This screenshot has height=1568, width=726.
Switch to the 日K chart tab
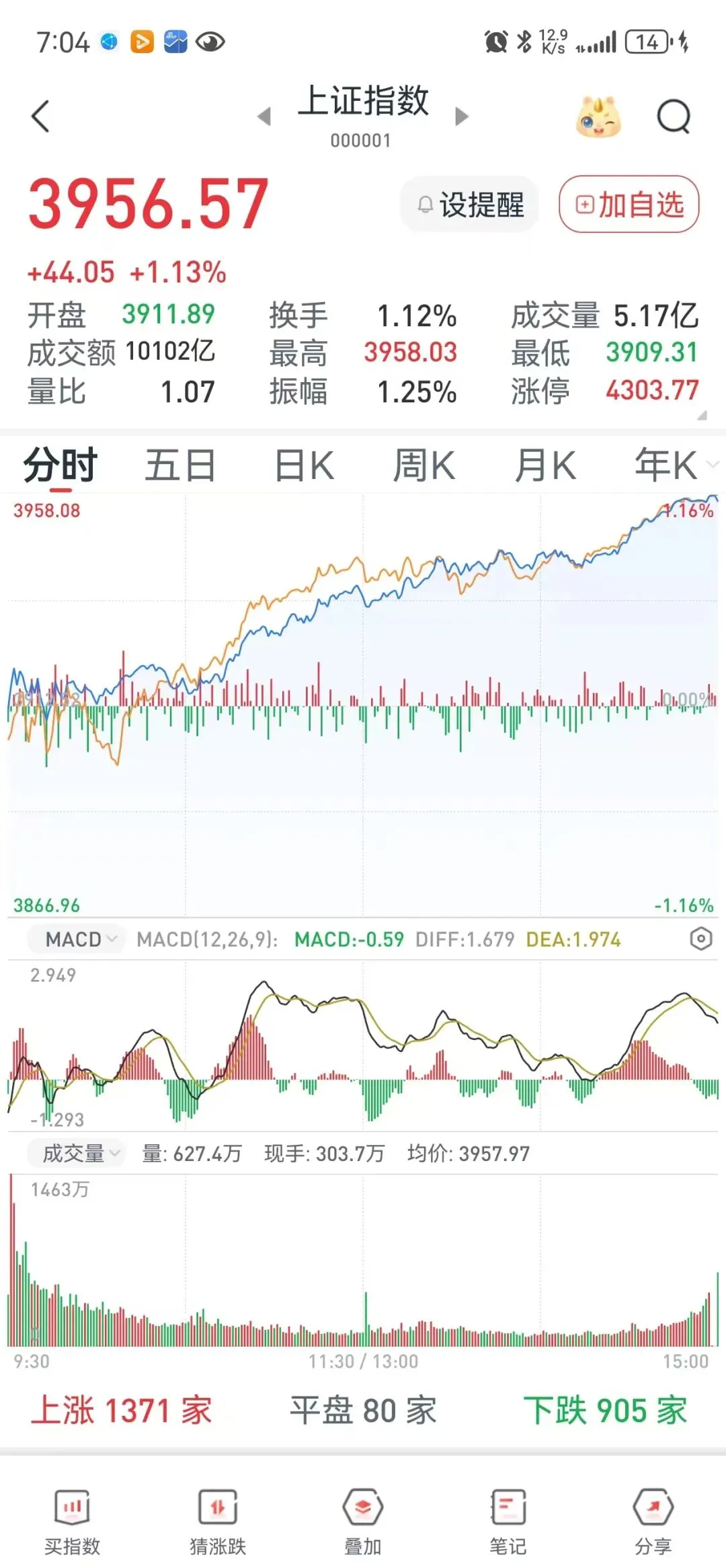304,465
